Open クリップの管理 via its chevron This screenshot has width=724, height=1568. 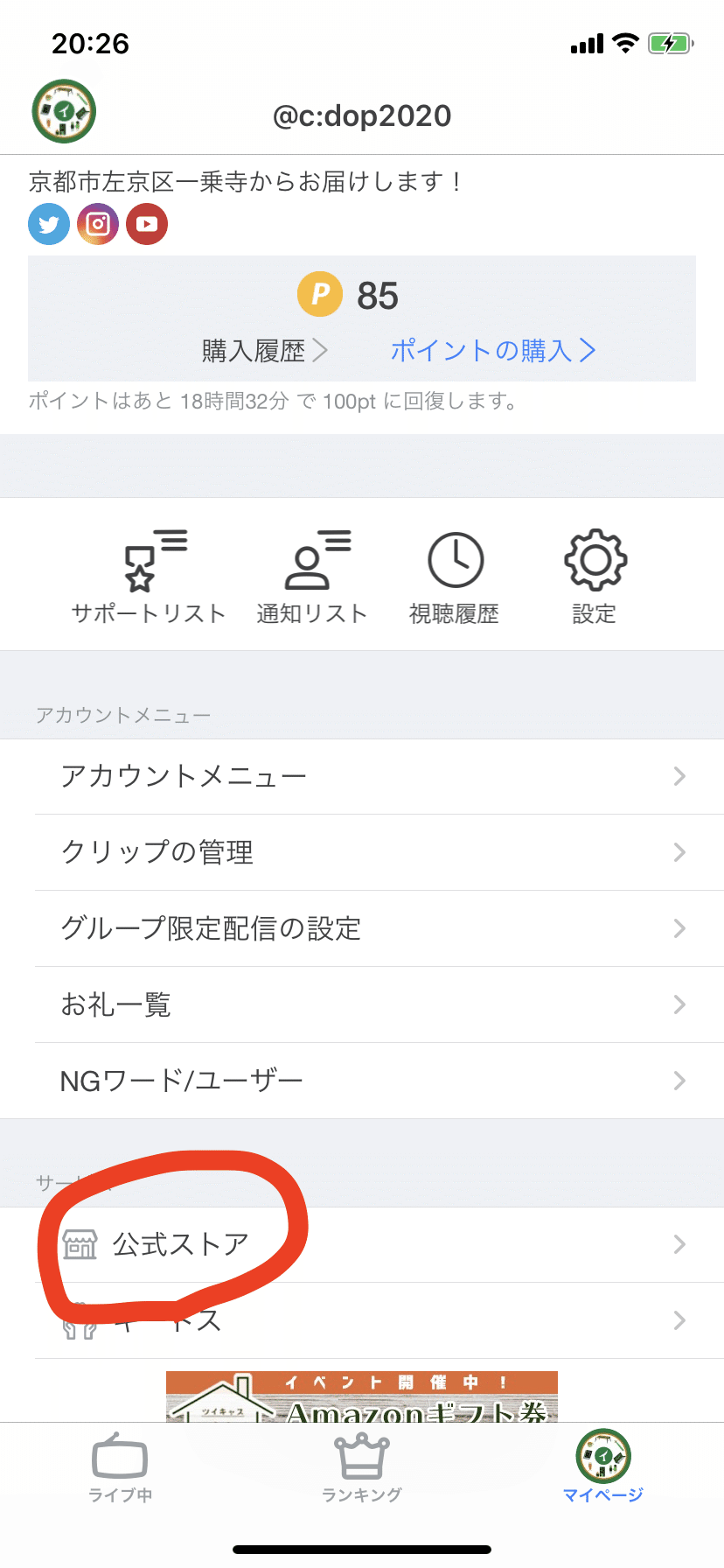click(679, 852)
